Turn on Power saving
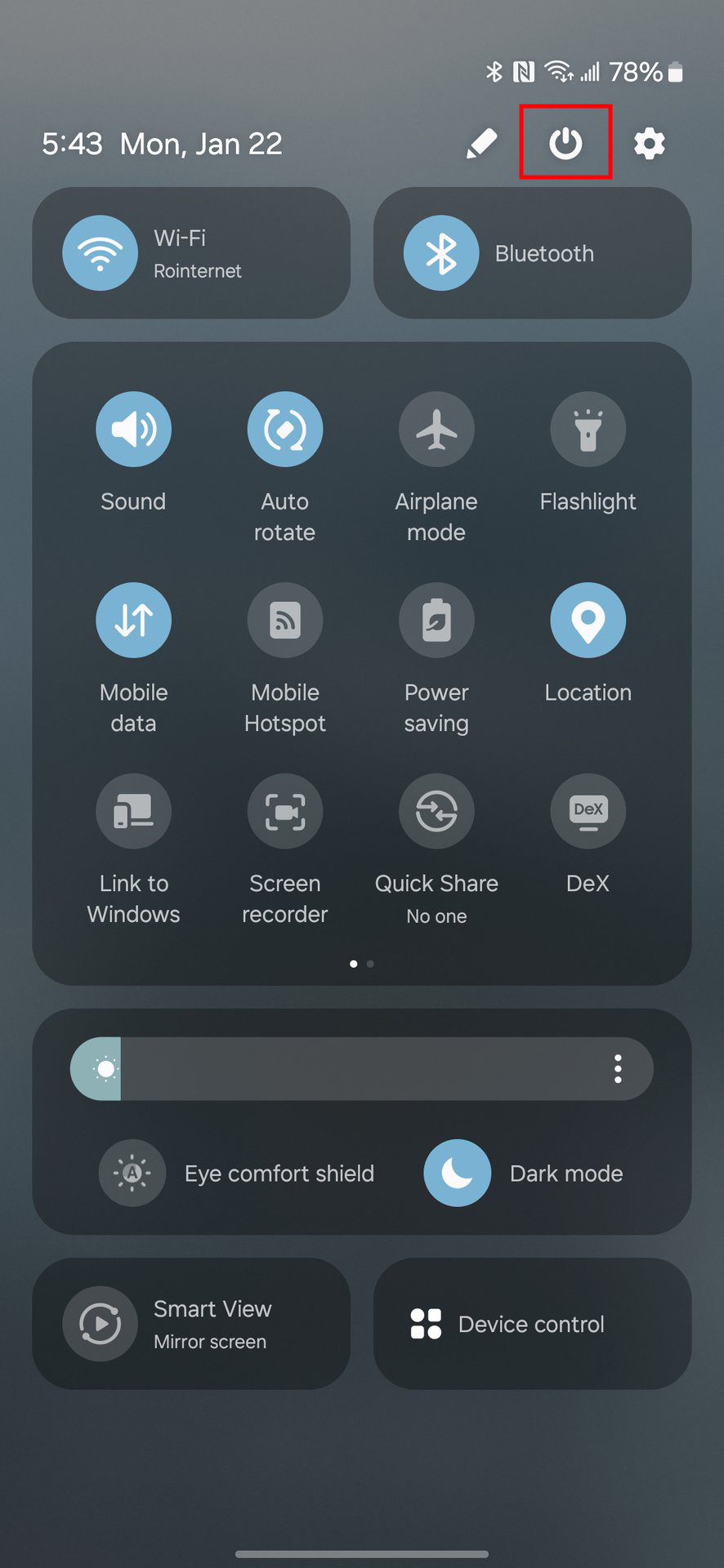Viewport: 724px width, 1568px height. click(x=436, y=620)
